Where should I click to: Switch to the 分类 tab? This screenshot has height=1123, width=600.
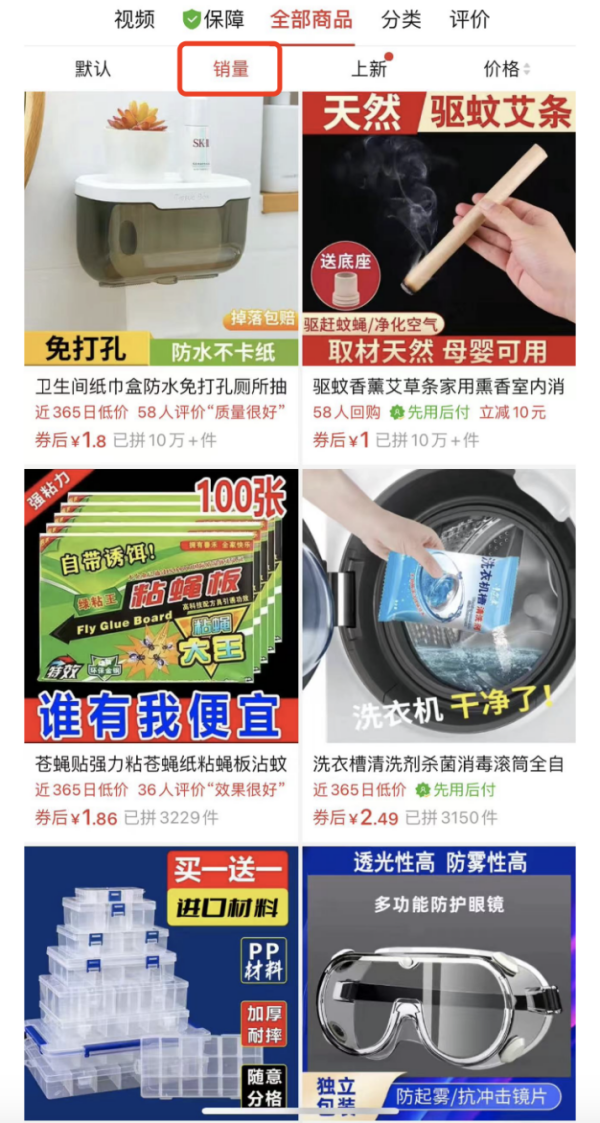click(401, 18)
